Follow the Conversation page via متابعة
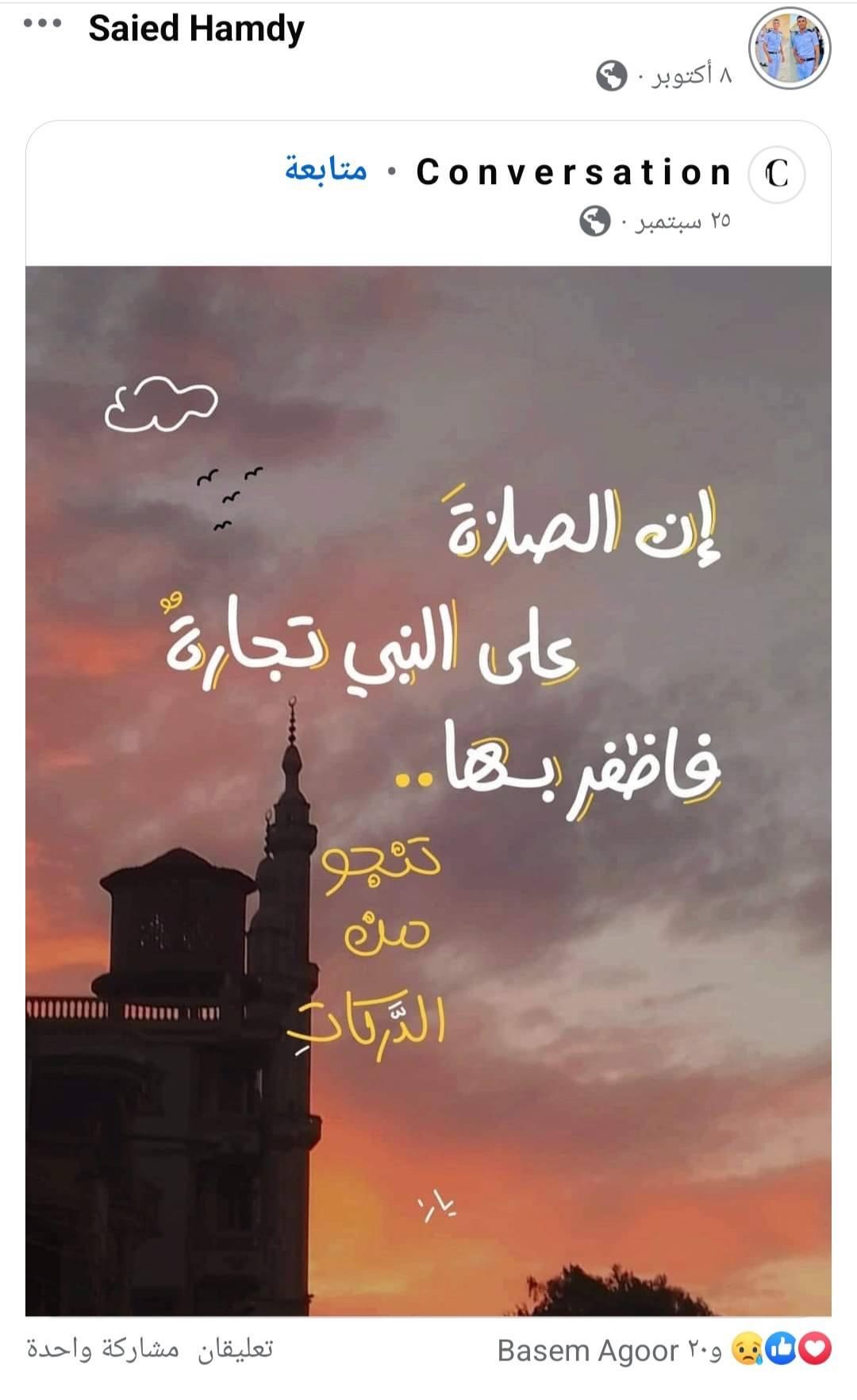This screenshot has height=1400, width=857. coord(326,170)
